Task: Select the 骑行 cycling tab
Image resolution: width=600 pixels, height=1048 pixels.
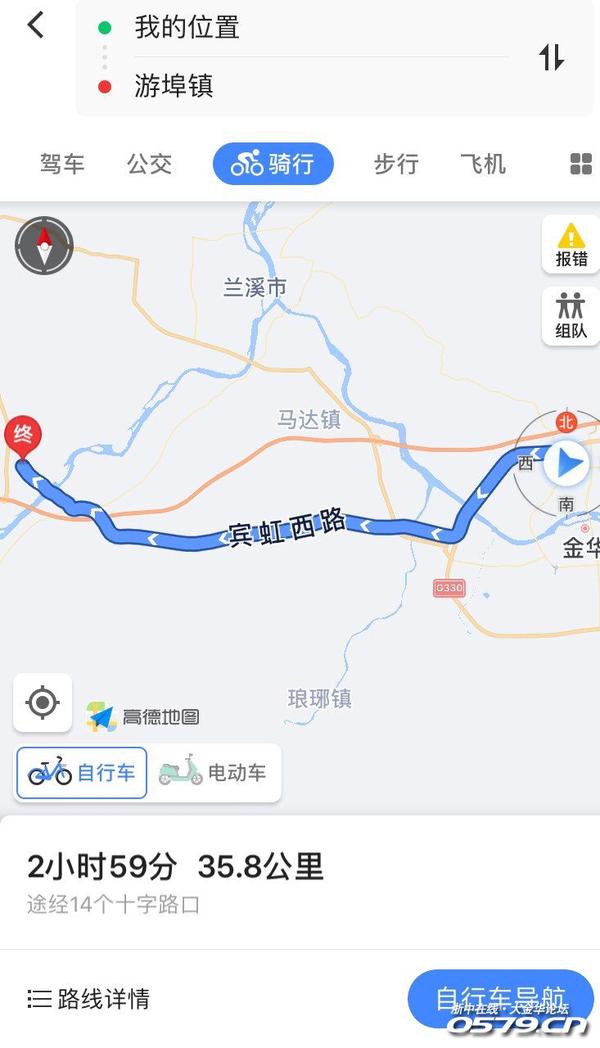Action: click(273, 164)
